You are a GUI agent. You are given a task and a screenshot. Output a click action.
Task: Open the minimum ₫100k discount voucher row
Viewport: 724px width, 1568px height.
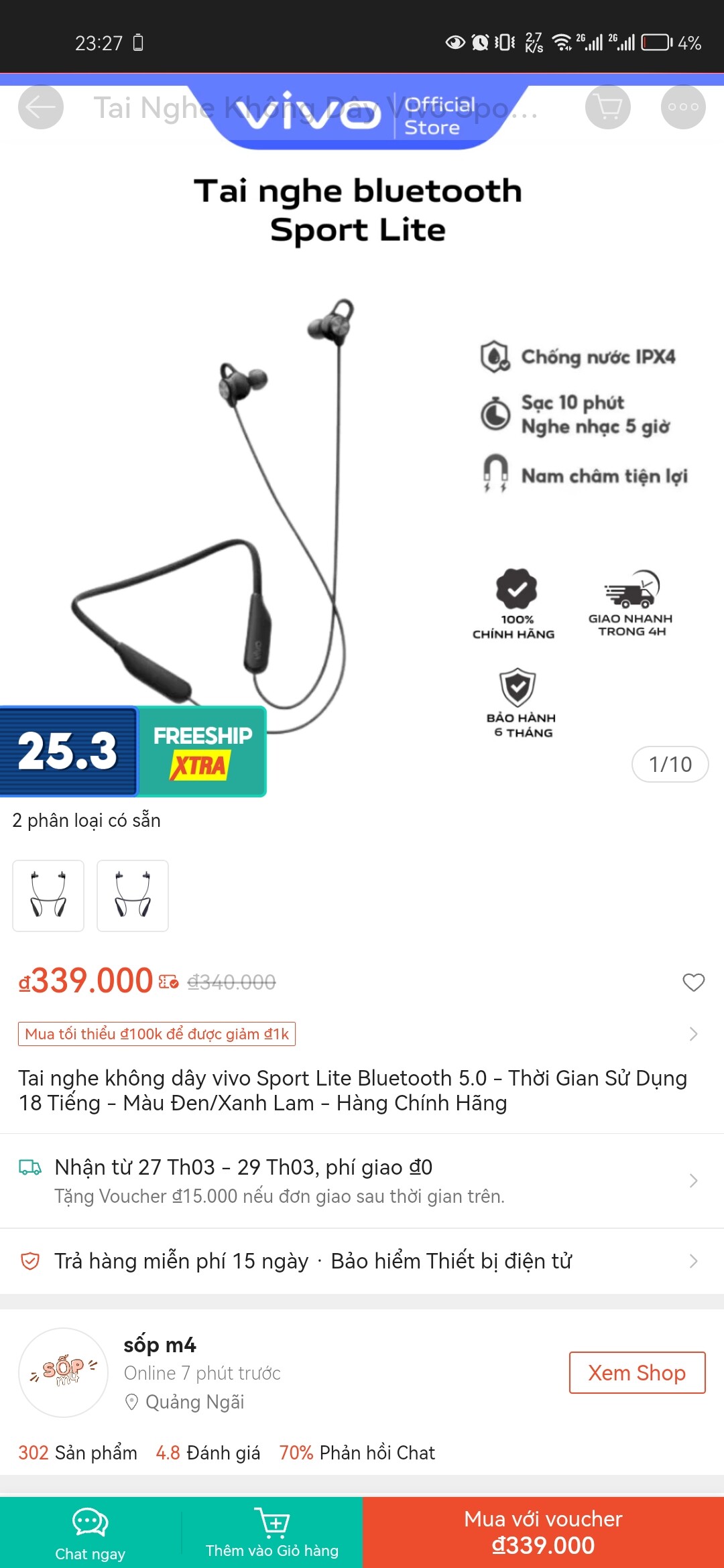pyautogui.click(x=362, y=1034)
